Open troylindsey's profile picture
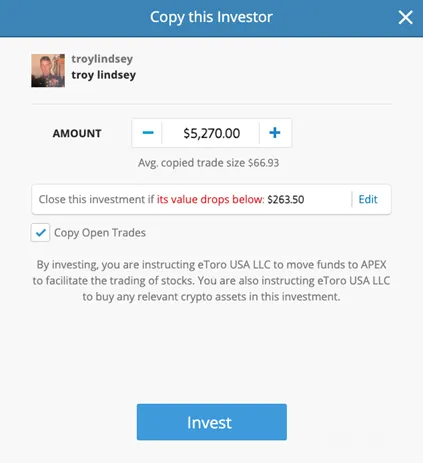 pyautogui.click(x=48, y=71)
